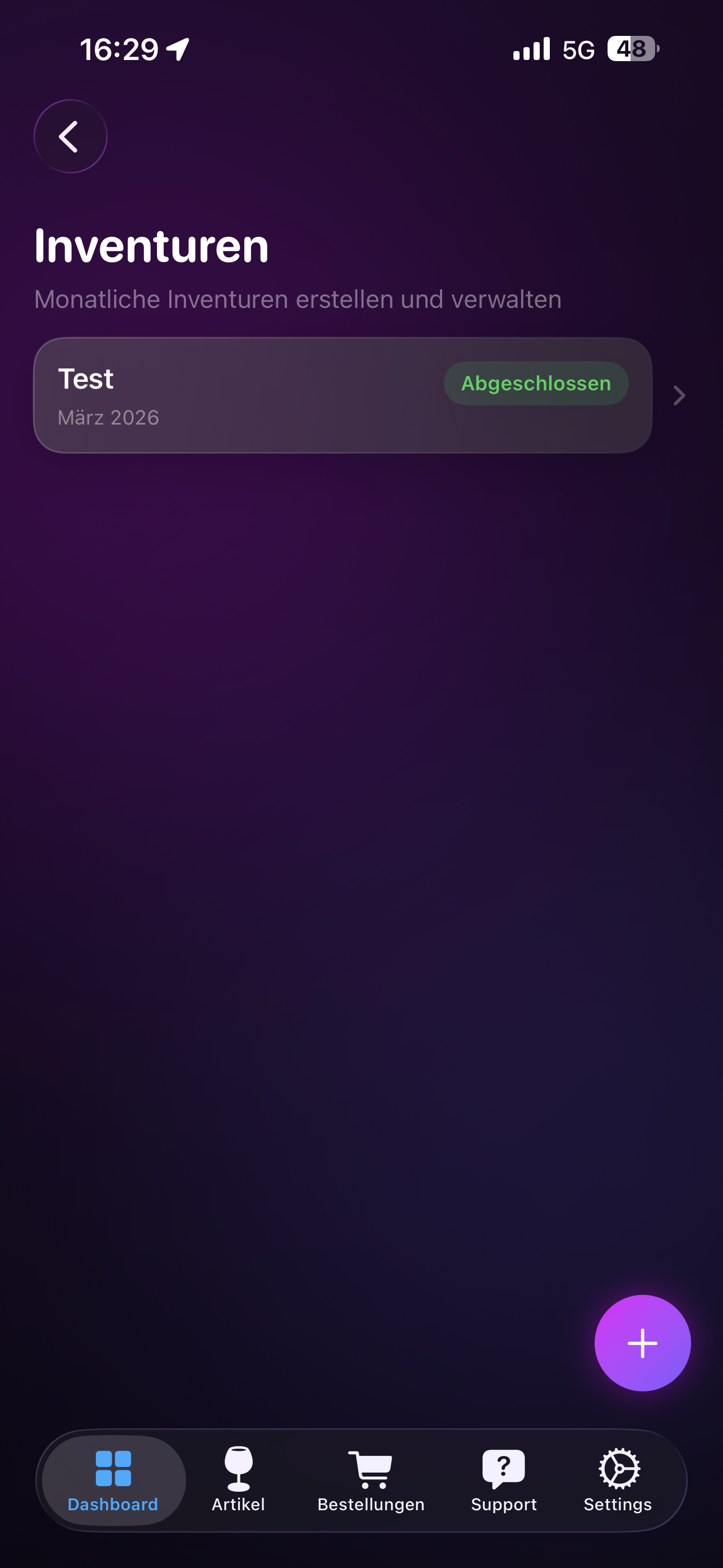This screenshot has width=723, height=1568.
Task: Tap the location arrow in the status bar
Action: click(x=177, y=48)
